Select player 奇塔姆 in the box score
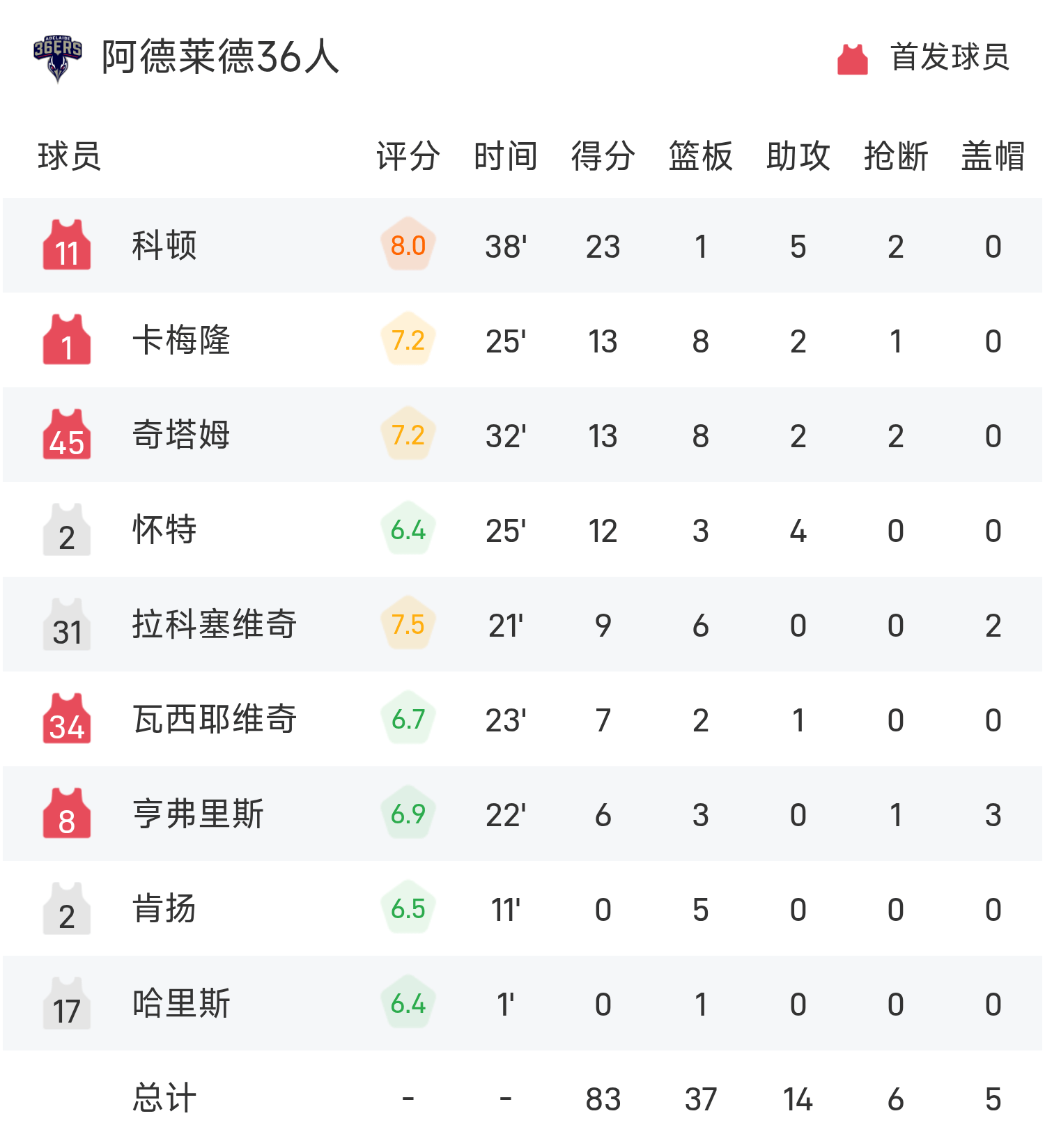This screenshot has width=1045, height=1148. 181,435
